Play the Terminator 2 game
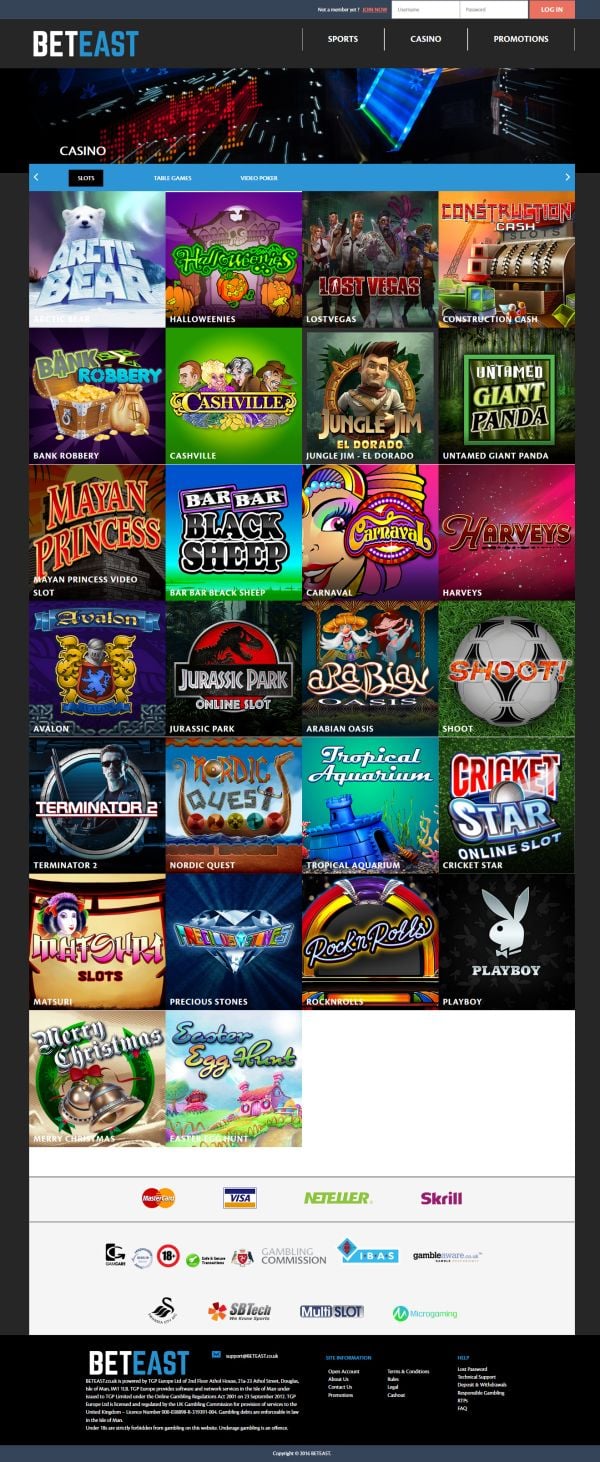 97,805
